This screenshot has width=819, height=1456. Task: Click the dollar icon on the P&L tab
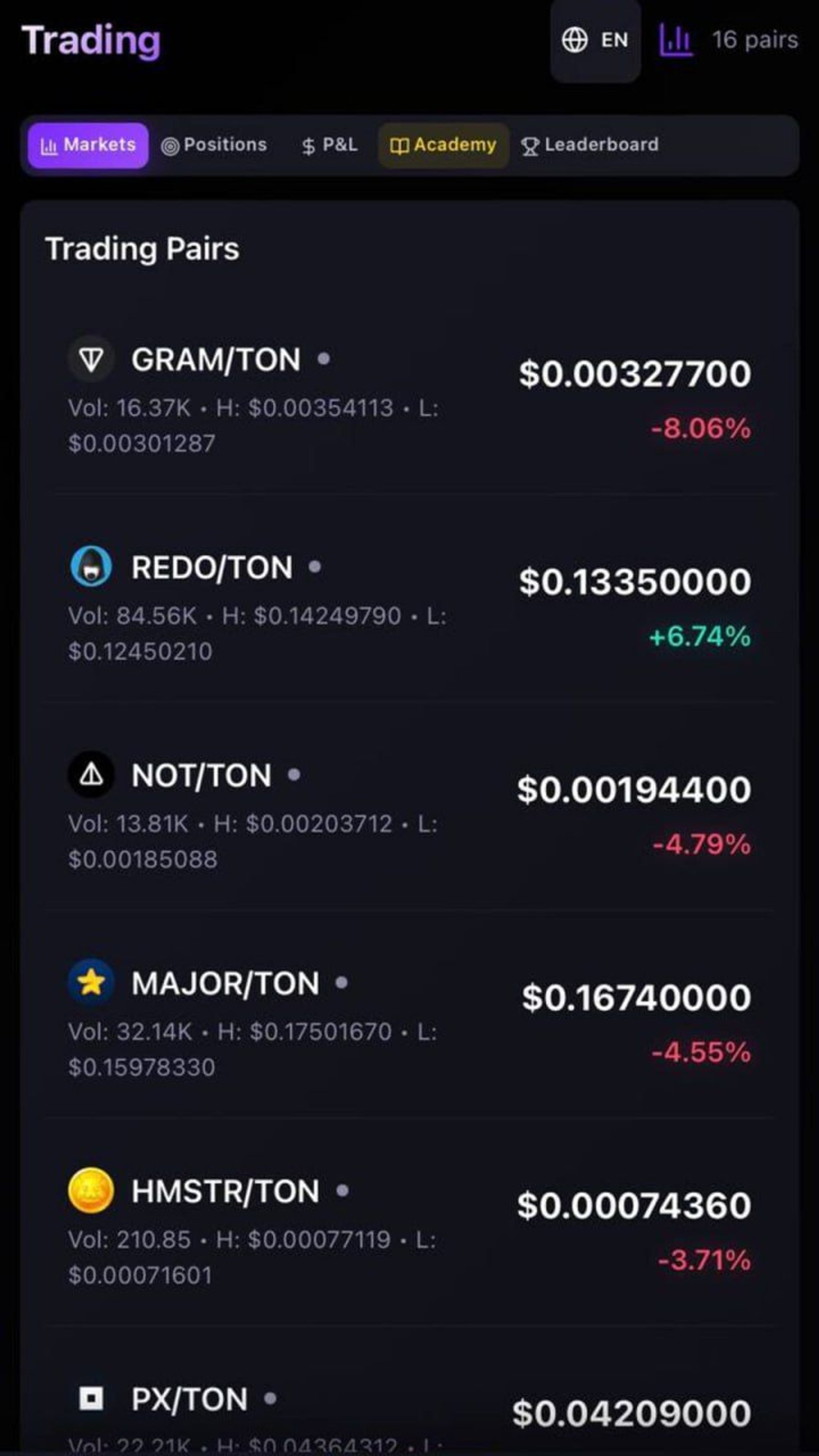pos(308,145)
